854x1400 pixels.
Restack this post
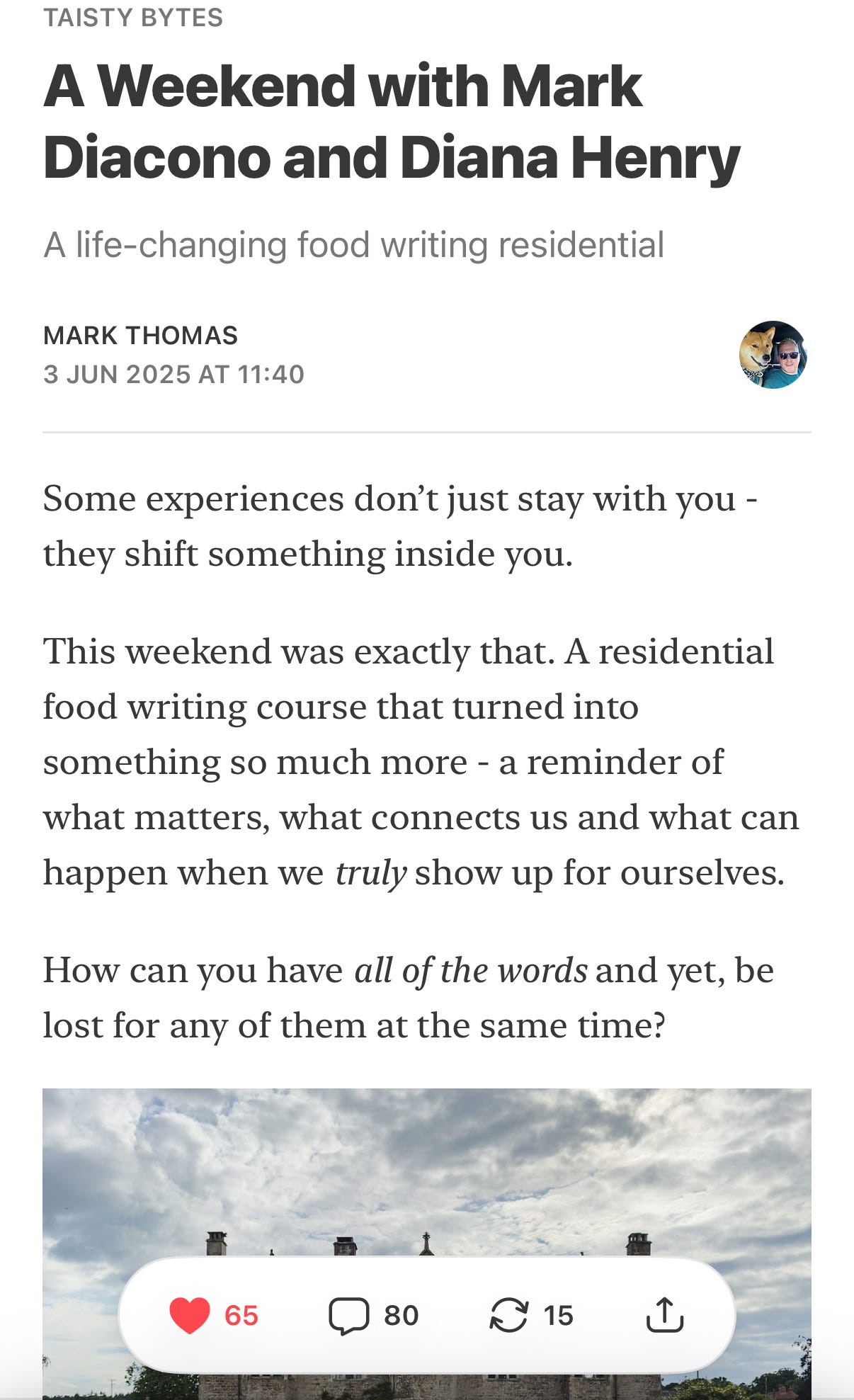pyautogui.click(x=509, y=1315)
